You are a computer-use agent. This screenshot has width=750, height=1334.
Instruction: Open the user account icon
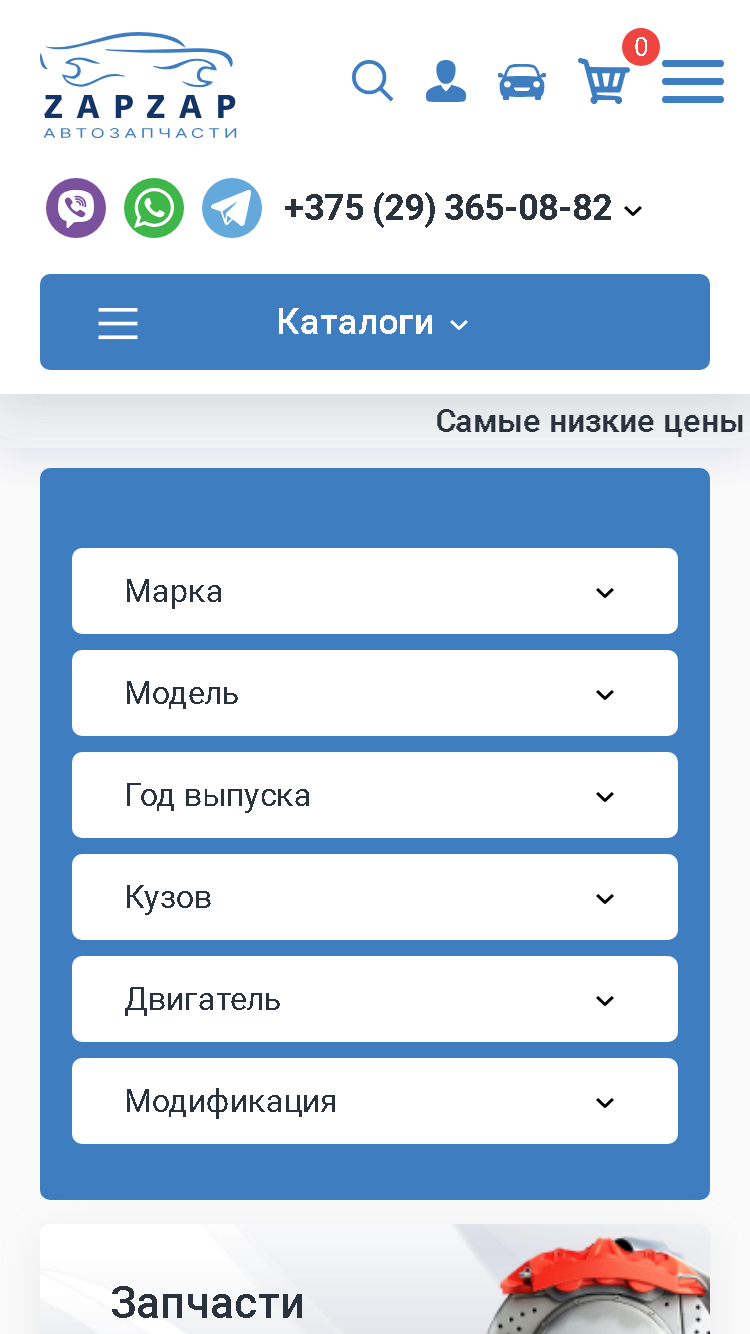pyautogui.click(x=446, y=81)
